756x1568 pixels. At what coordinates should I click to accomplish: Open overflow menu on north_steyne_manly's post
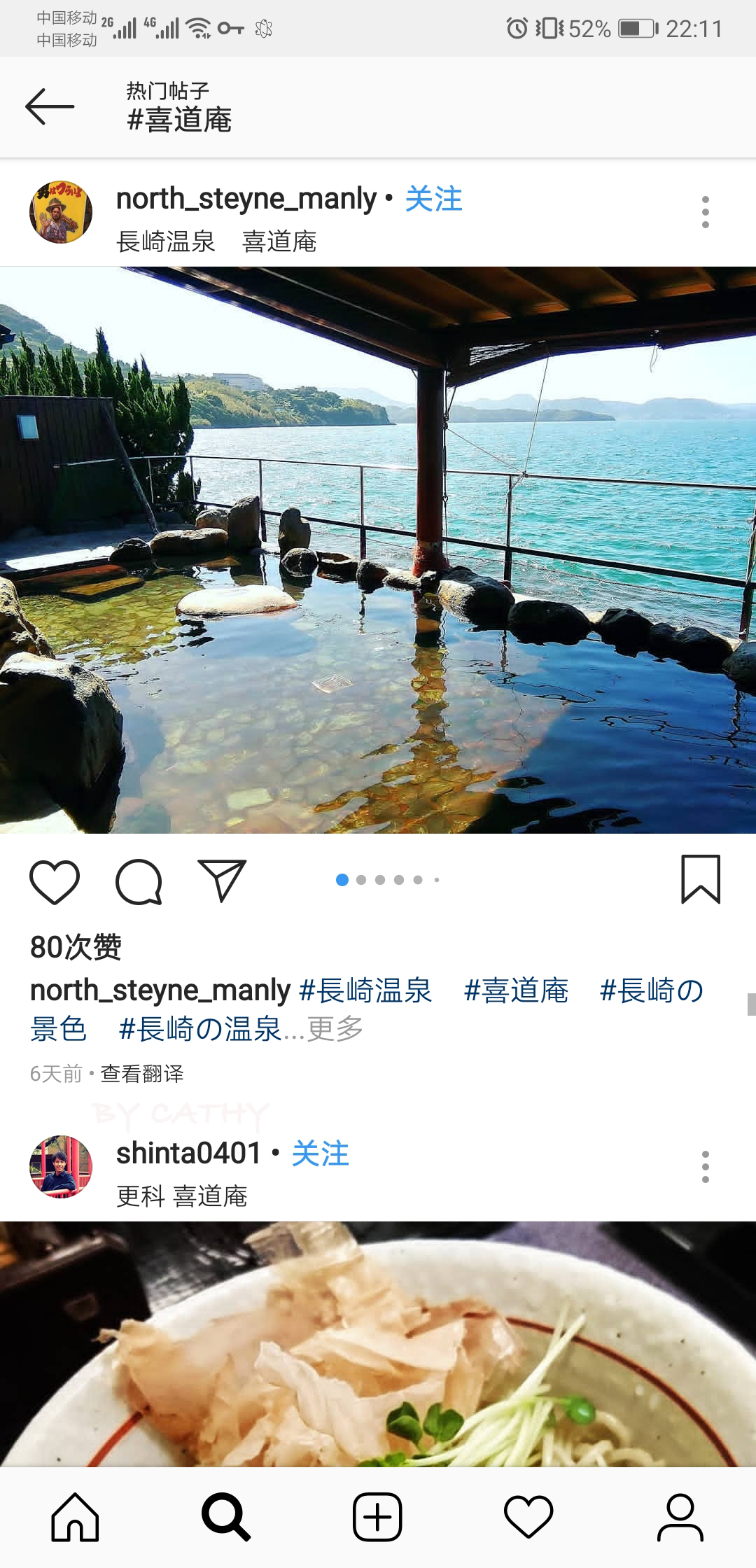pyautogui.click(x=705, y=211)
